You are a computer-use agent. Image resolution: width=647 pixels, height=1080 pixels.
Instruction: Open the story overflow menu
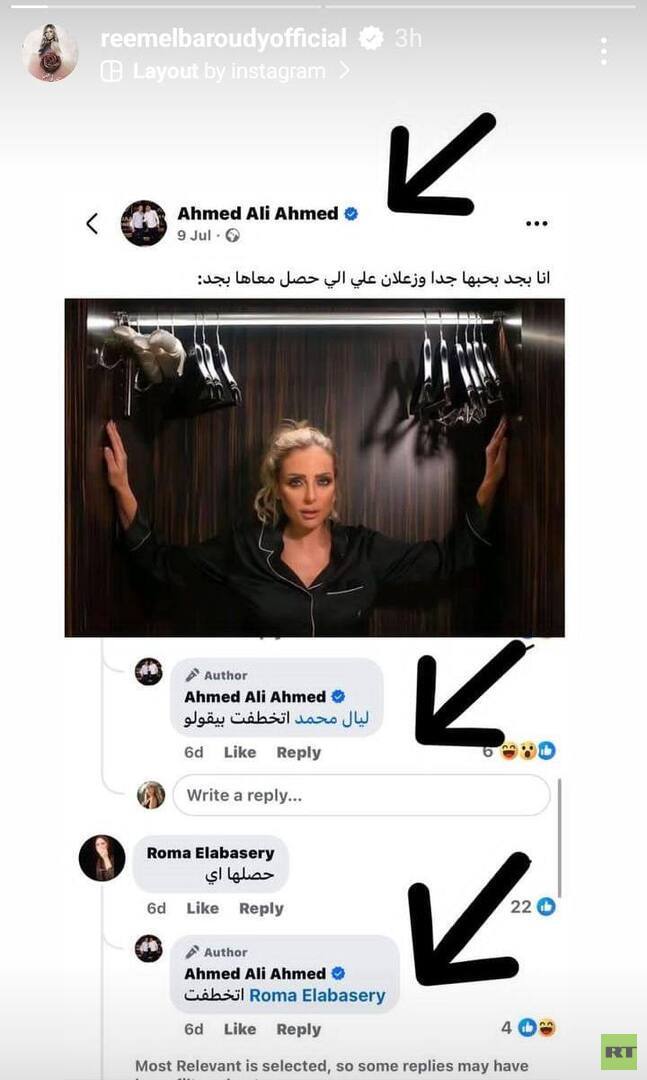click(604, 52)
